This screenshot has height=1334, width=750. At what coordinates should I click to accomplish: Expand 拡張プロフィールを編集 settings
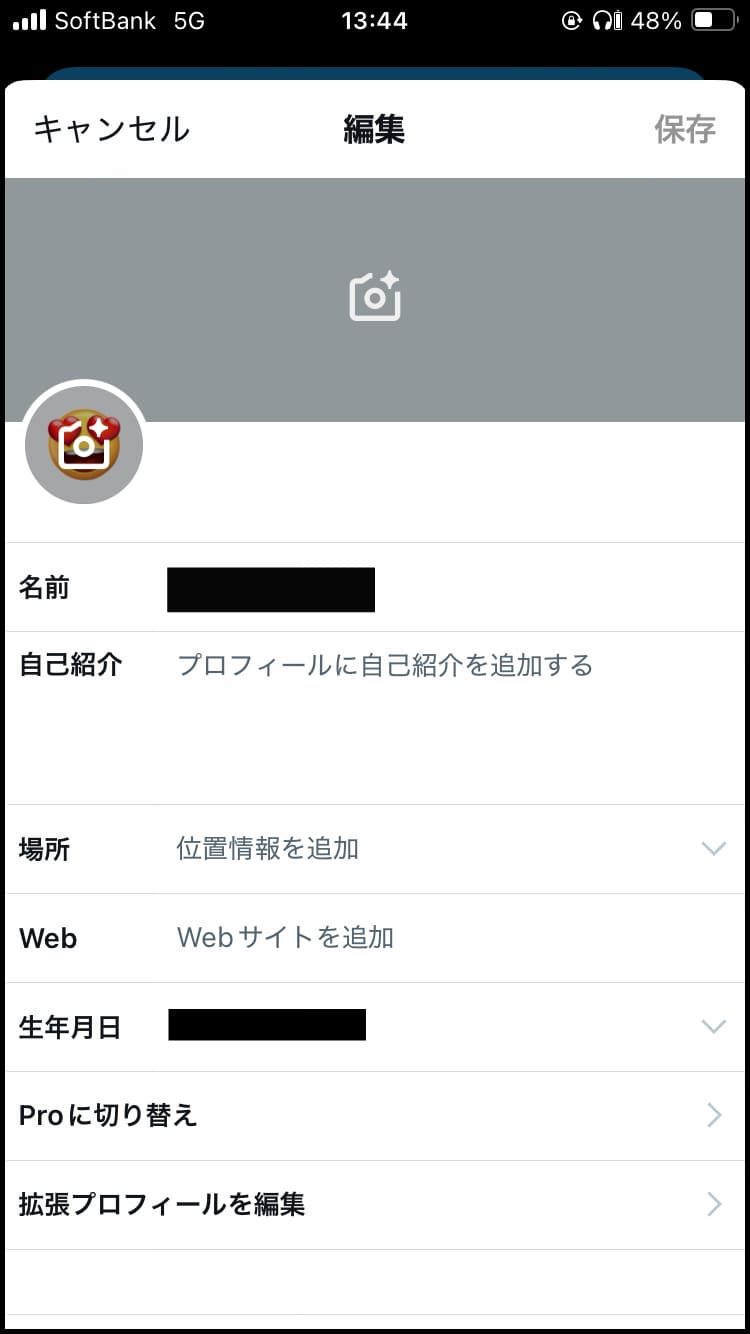coord(374,1204)
